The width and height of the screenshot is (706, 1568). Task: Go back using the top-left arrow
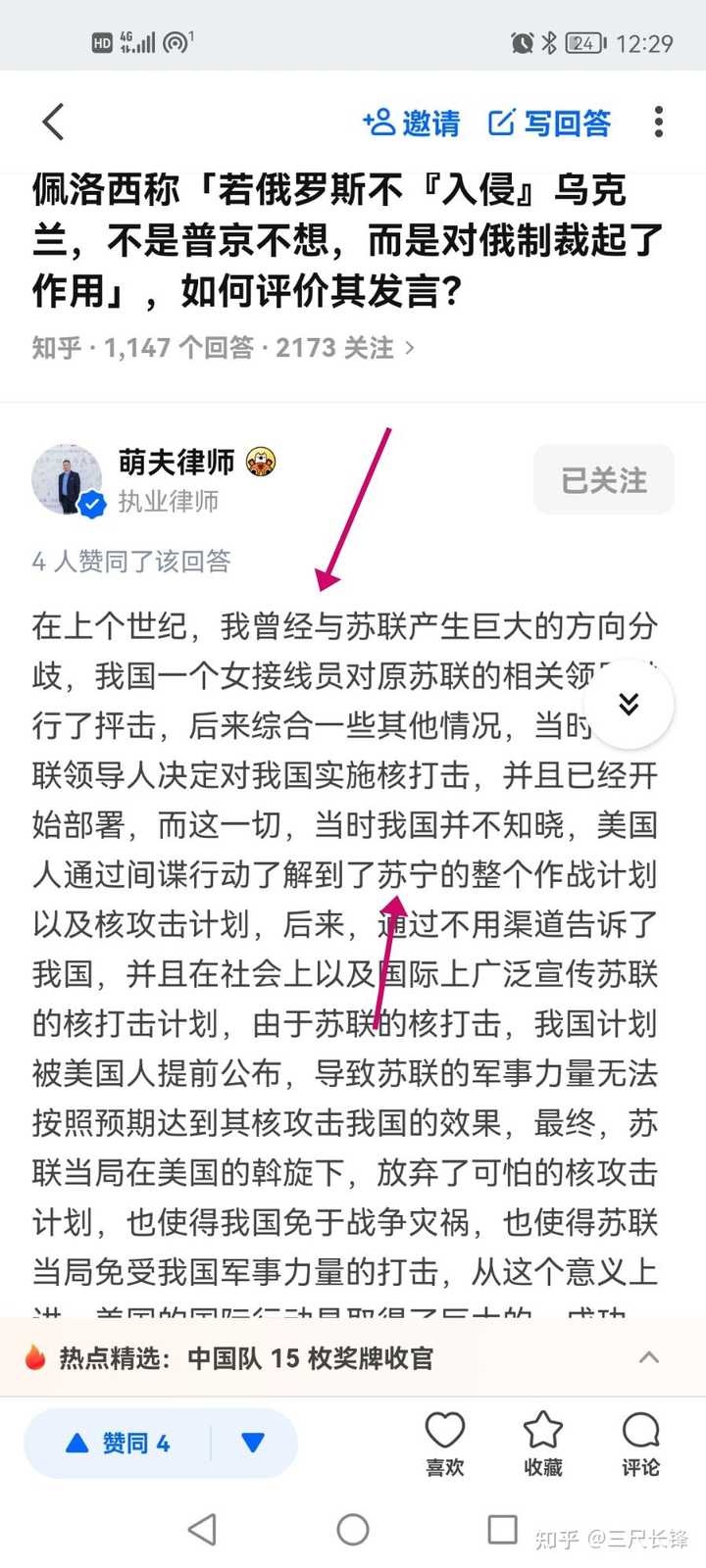tap(54, 122)
